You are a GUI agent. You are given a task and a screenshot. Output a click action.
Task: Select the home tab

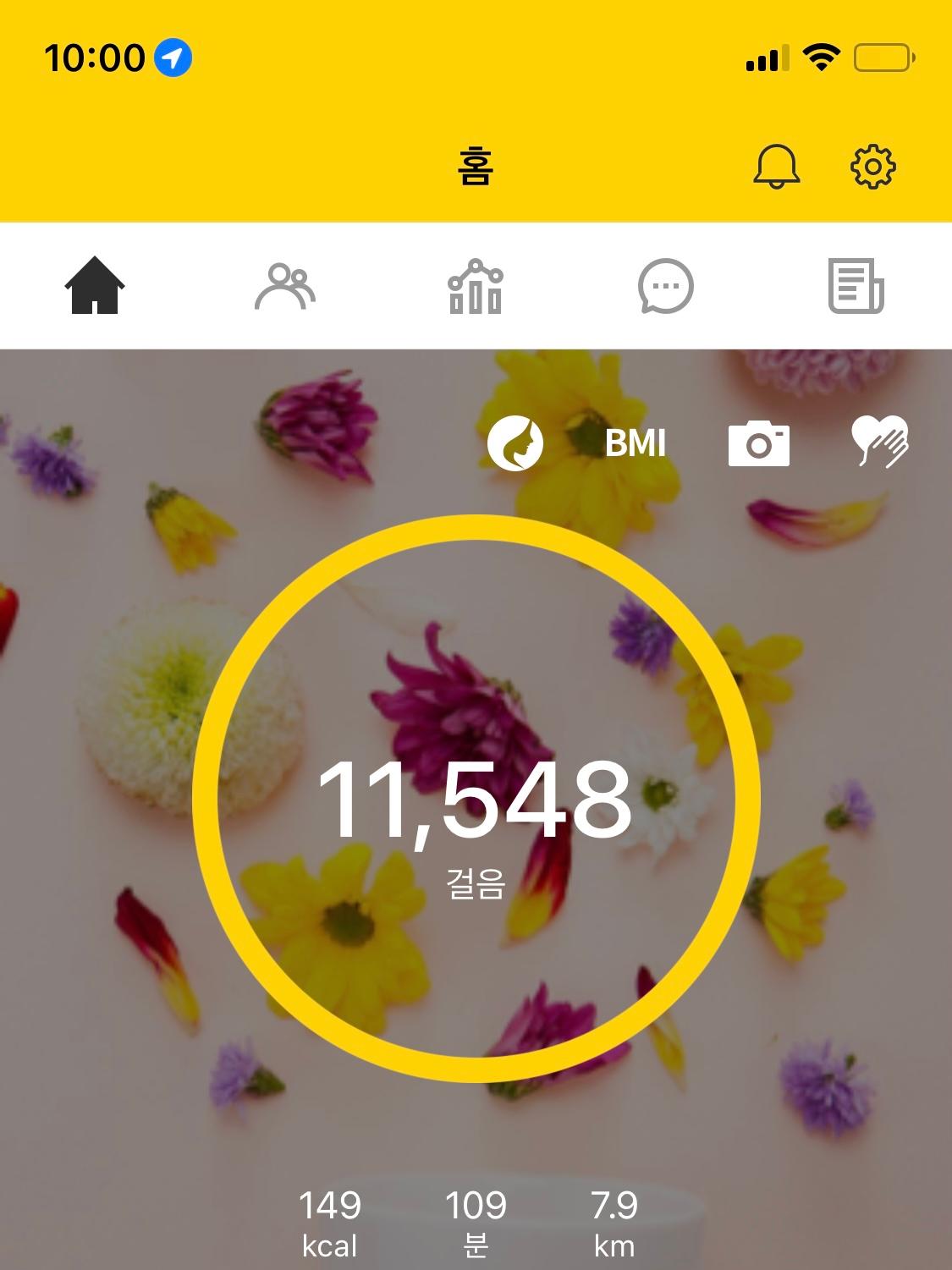tap(95, 286)
